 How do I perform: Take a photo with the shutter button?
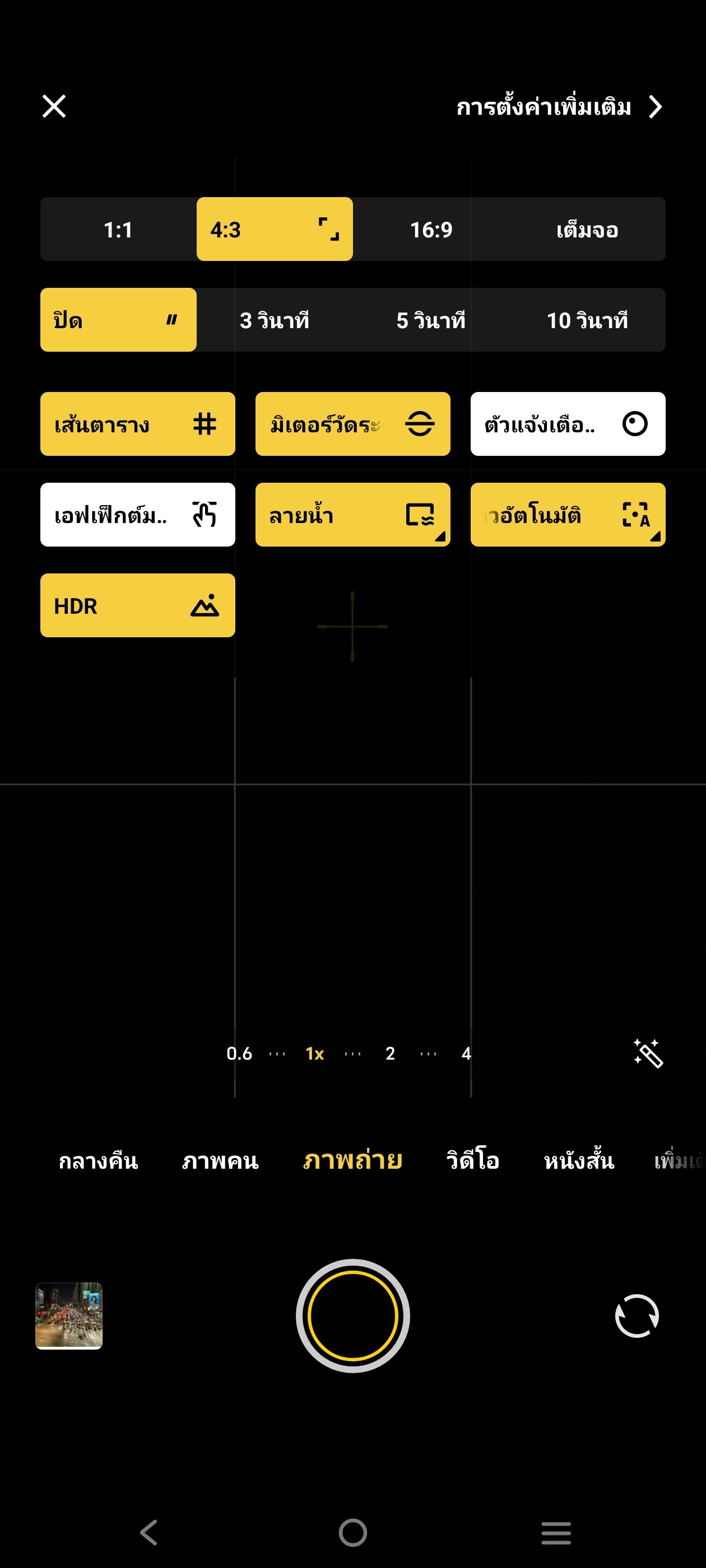(x=352, y=1316)
